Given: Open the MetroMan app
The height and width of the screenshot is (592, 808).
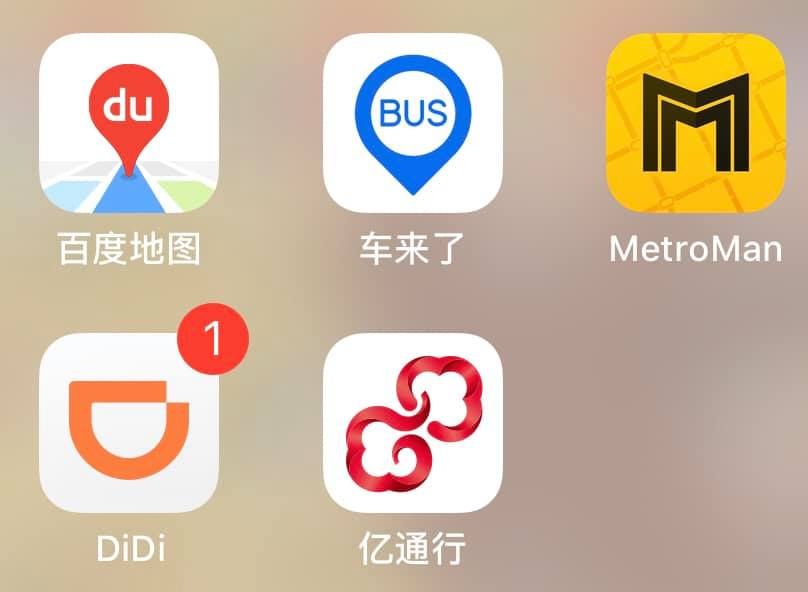Looking at the screenshot, I should [x=695, y=122].
